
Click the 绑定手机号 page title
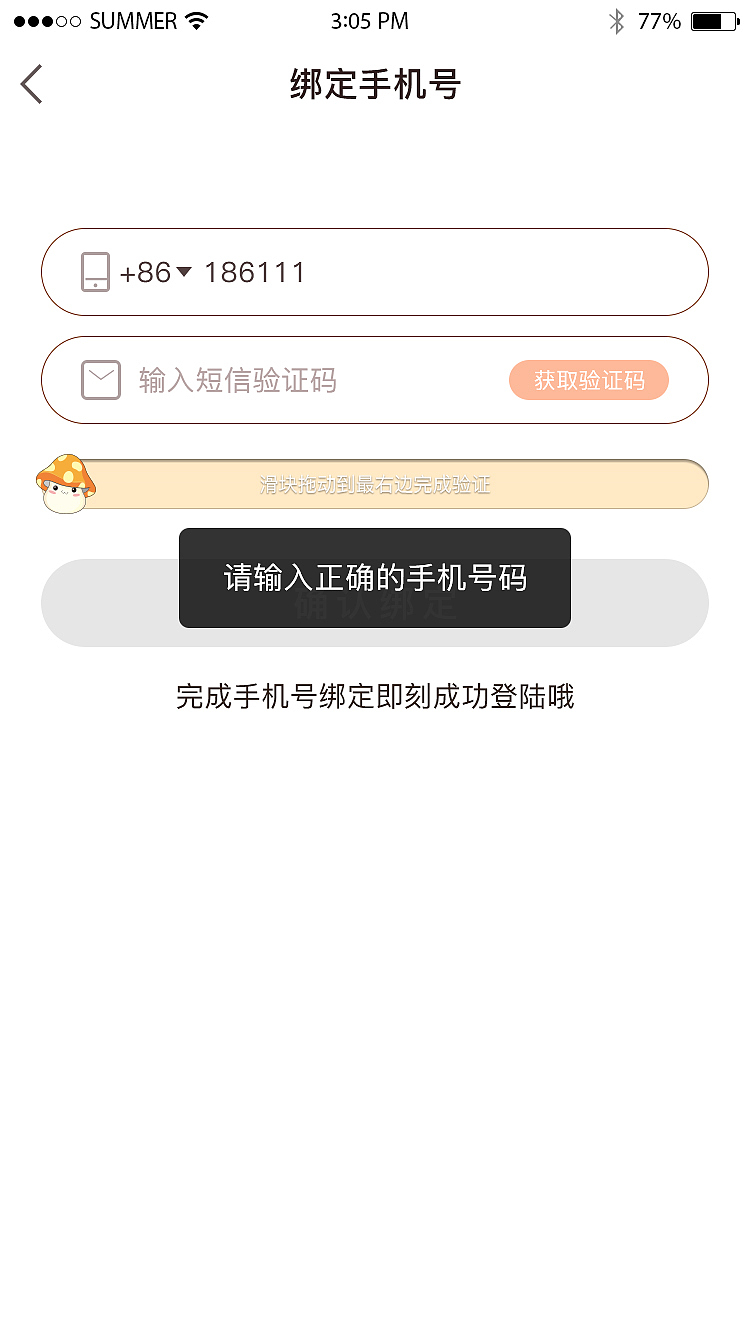375,86
